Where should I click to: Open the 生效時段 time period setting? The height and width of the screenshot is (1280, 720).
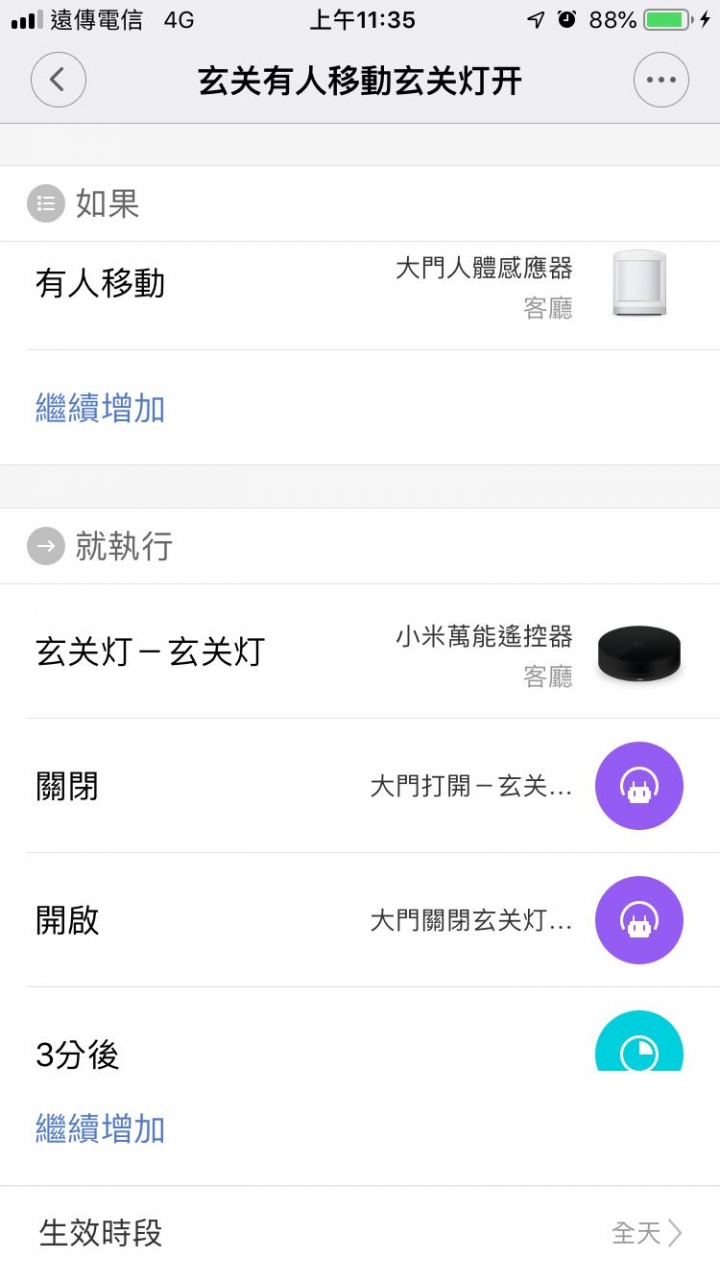360,1233
